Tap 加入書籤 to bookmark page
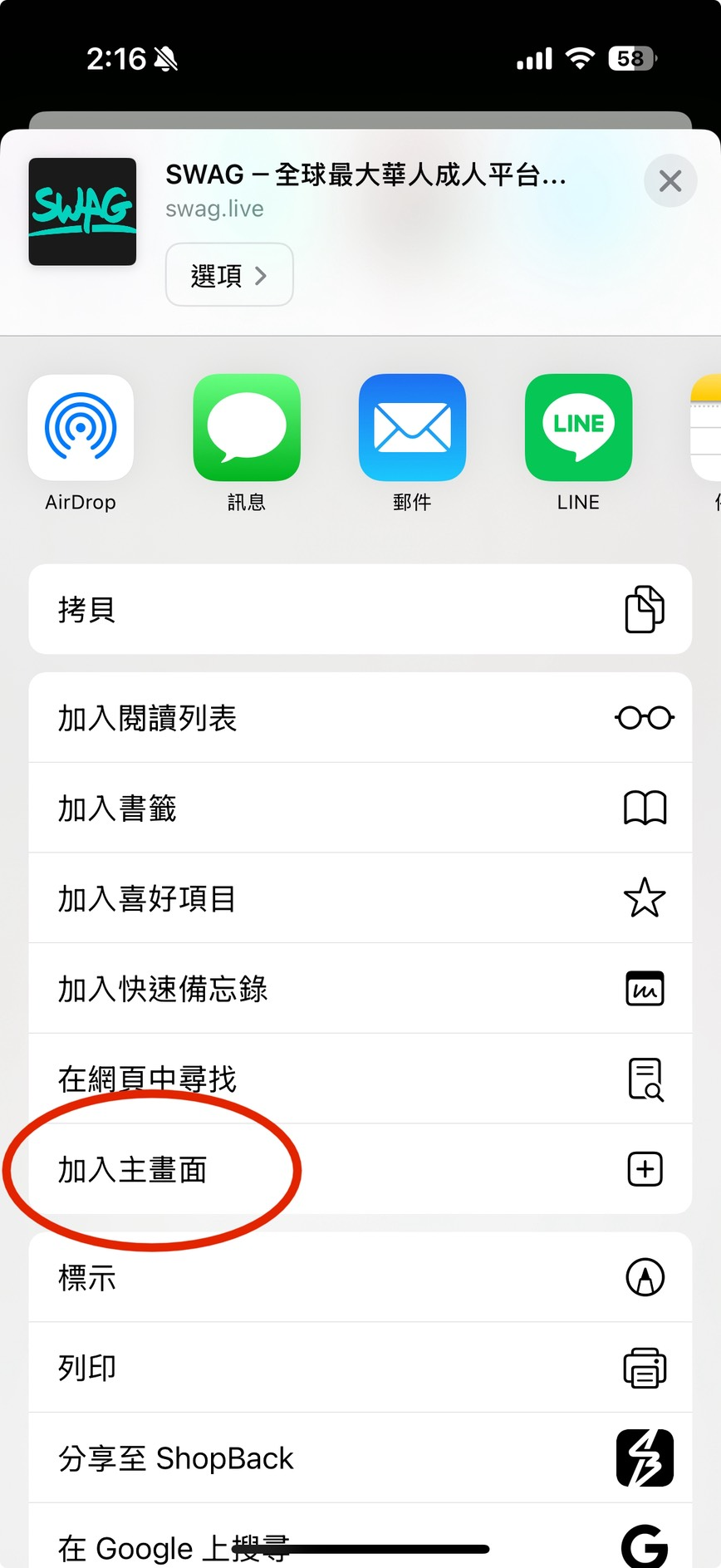721x1568 pixels. pos(360,808)
